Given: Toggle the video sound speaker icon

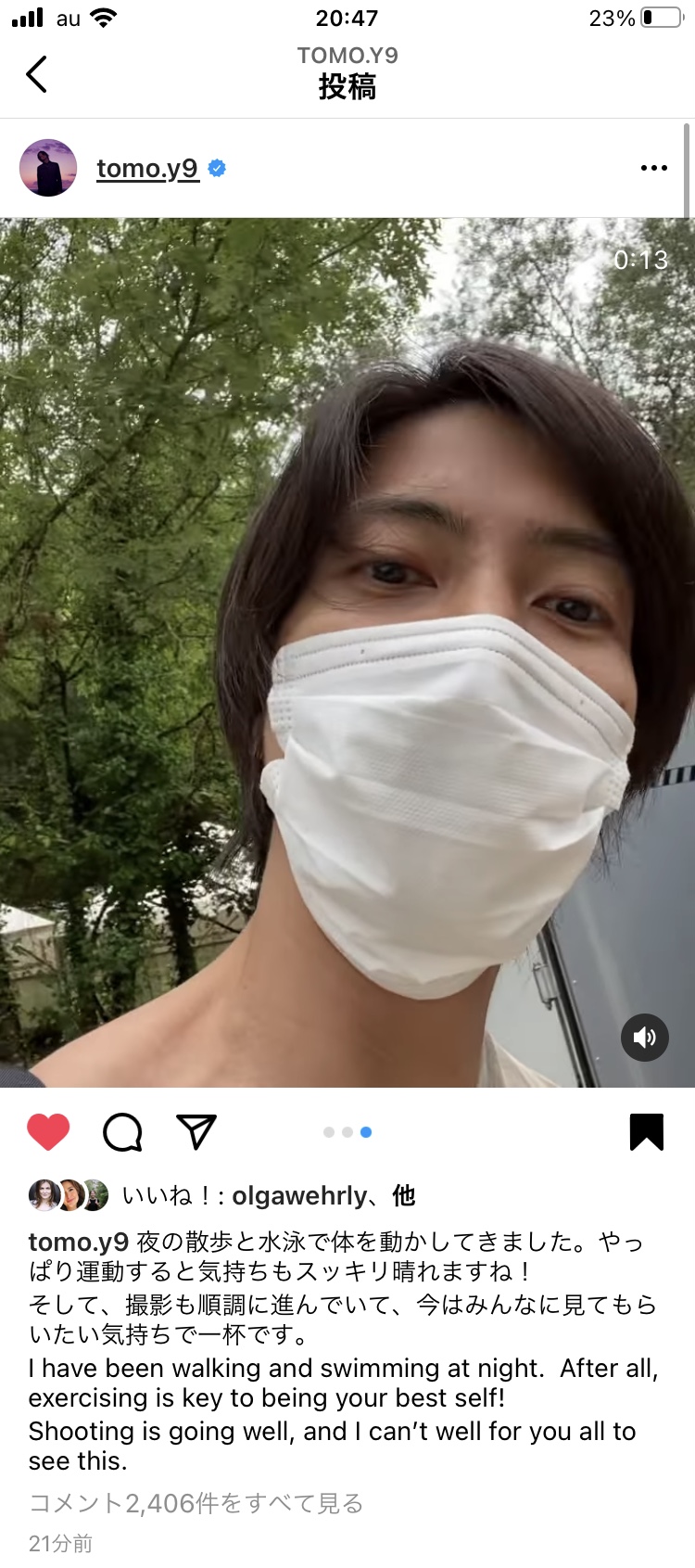Looking at the screenshot, I should (x=644, y=1038).
